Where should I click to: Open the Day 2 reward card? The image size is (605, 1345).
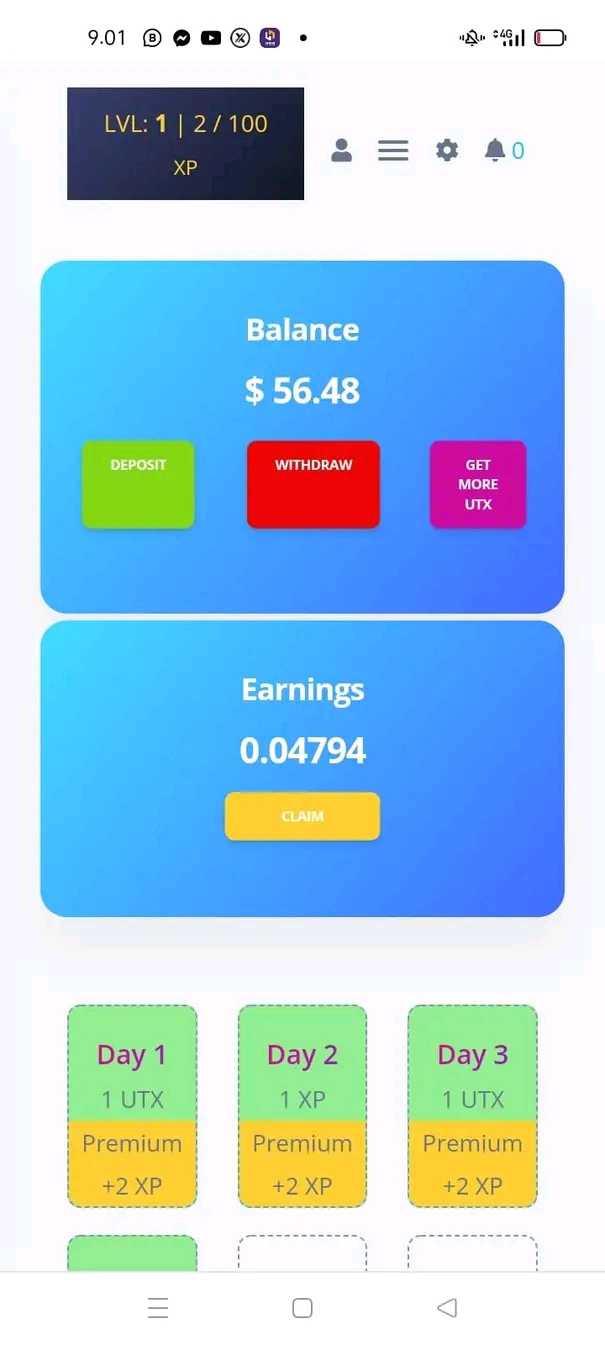tap(302, 1105)
